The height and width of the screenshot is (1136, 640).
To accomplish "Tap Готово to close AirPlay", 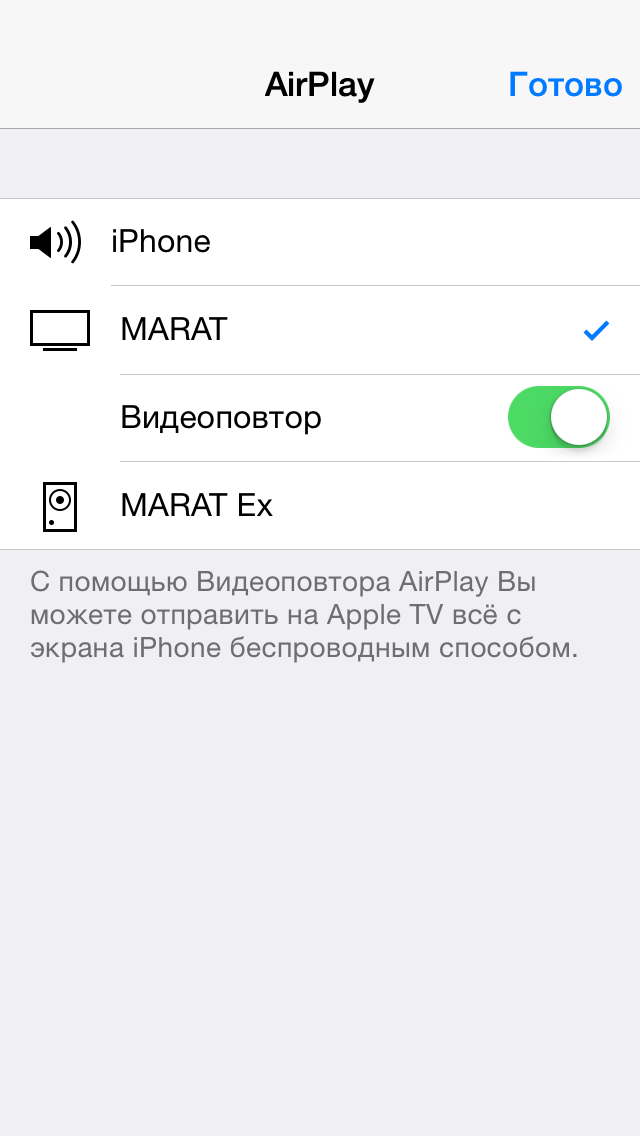I will pyautogui.click(x=565, y=85).
